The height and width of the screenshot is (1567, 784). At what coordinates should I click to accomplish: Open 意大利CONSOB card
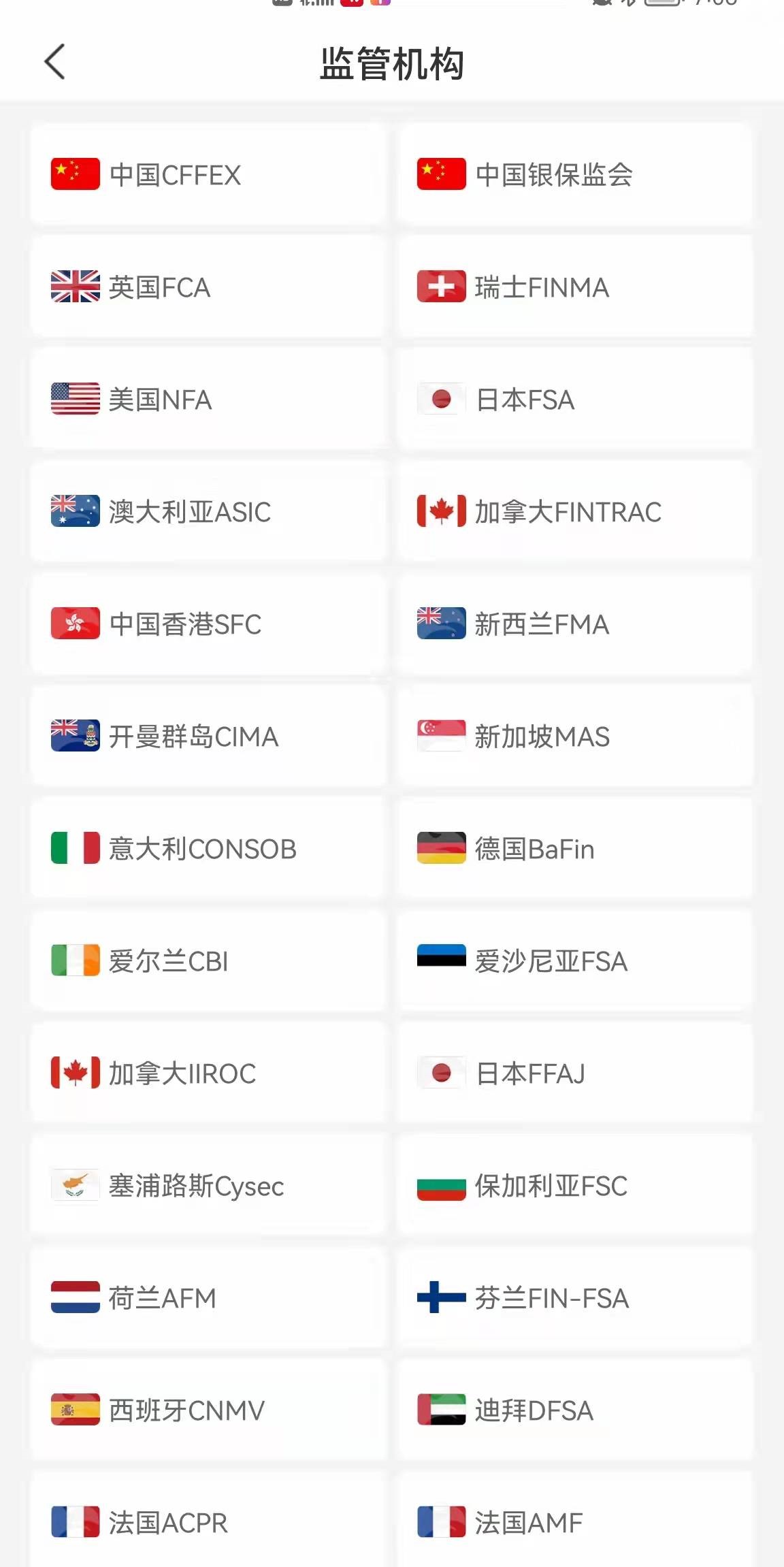(x=208, y=849)
